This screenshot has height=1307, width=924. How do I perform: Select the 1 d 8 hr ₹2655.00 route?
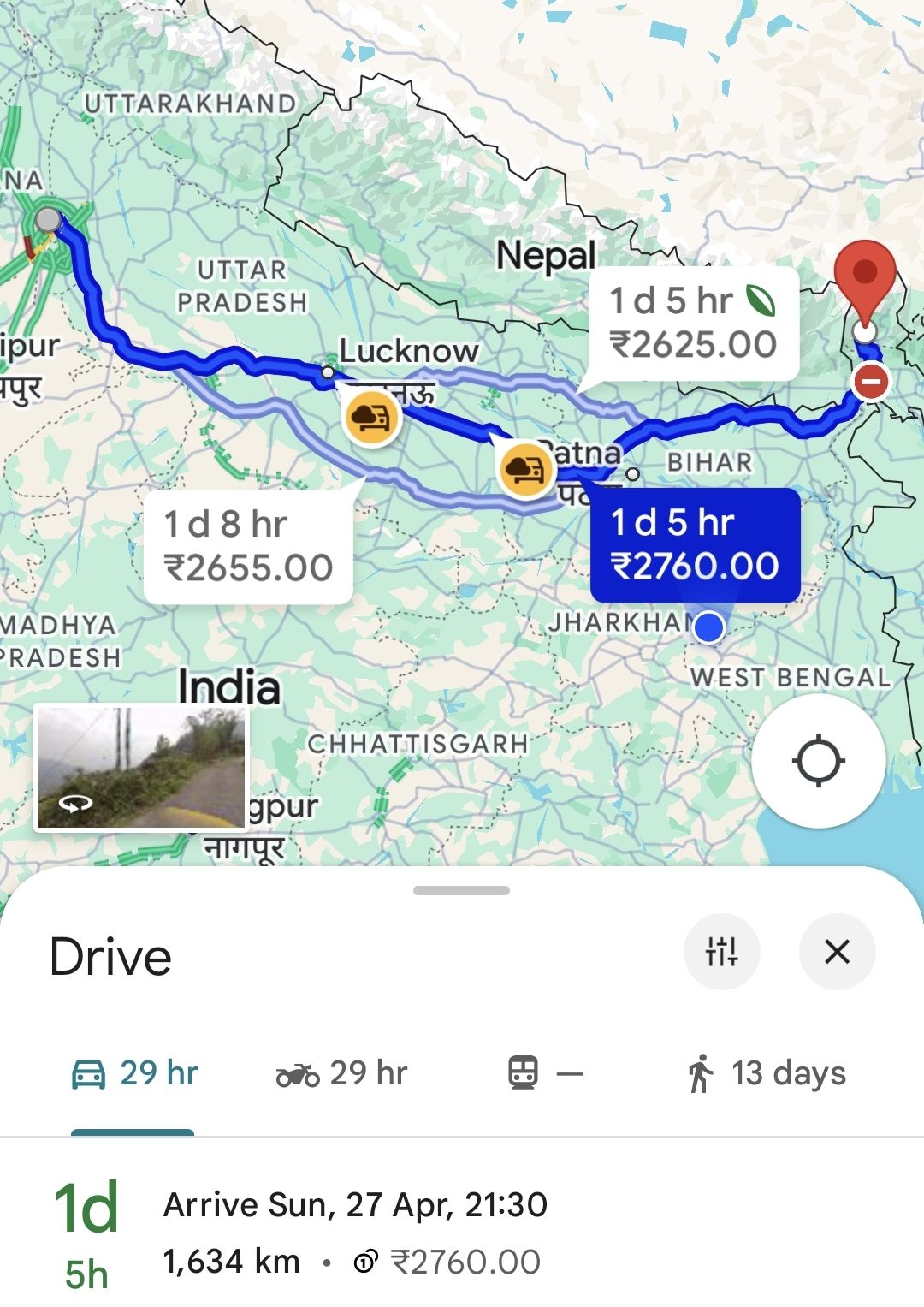[x=248, y=545]
